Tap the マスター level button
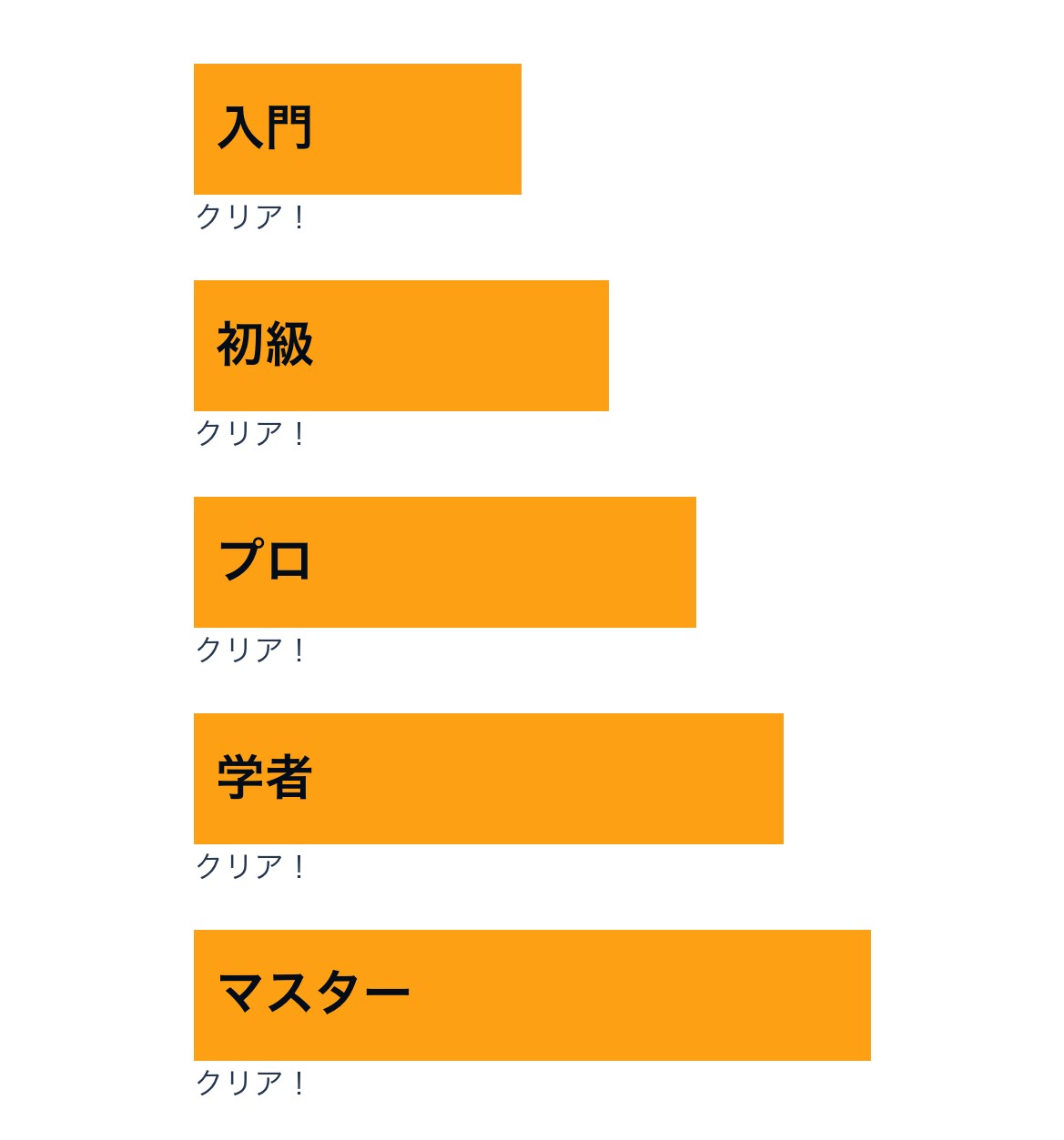The image size is (1064, 1140). [x=532, y=995]
